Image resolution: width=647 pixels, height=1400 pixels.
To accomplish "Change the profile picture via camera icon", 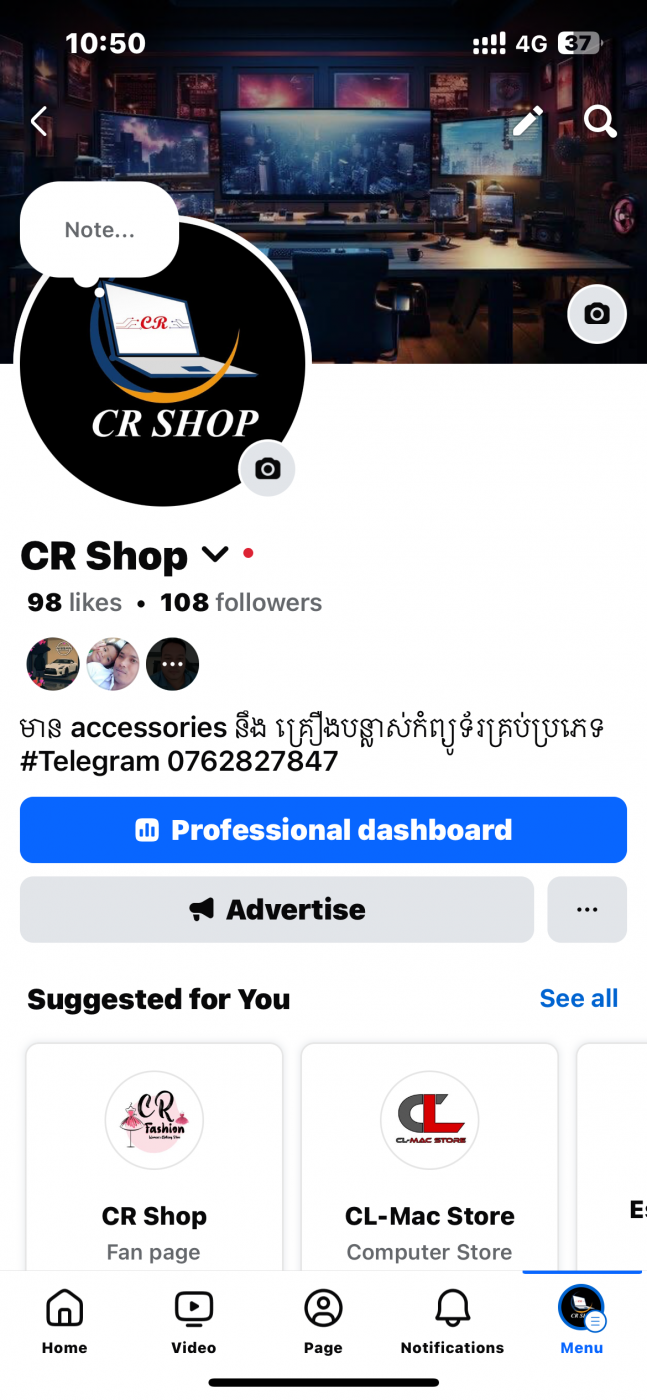I will tap(267, 468).
